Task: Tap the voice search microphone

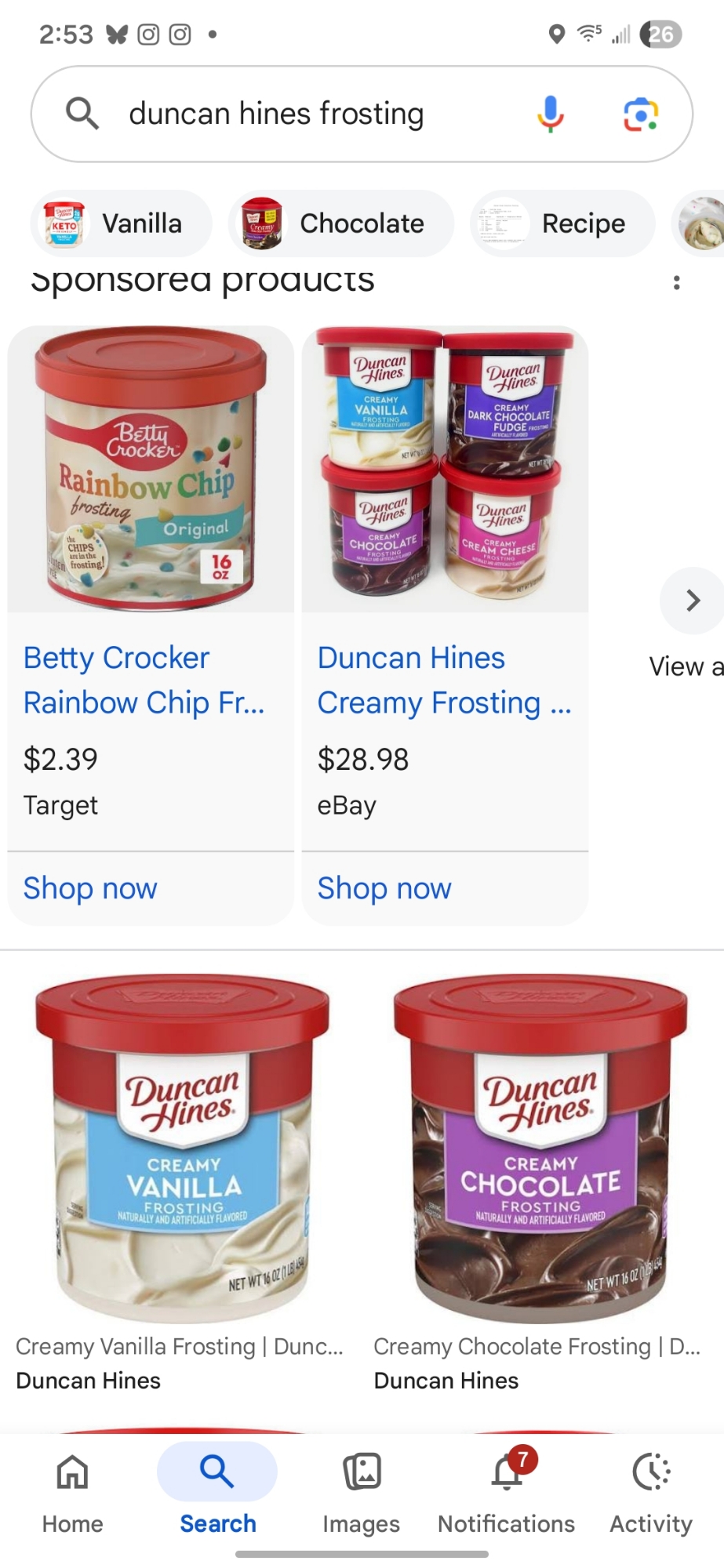Action: pos(550,114)
